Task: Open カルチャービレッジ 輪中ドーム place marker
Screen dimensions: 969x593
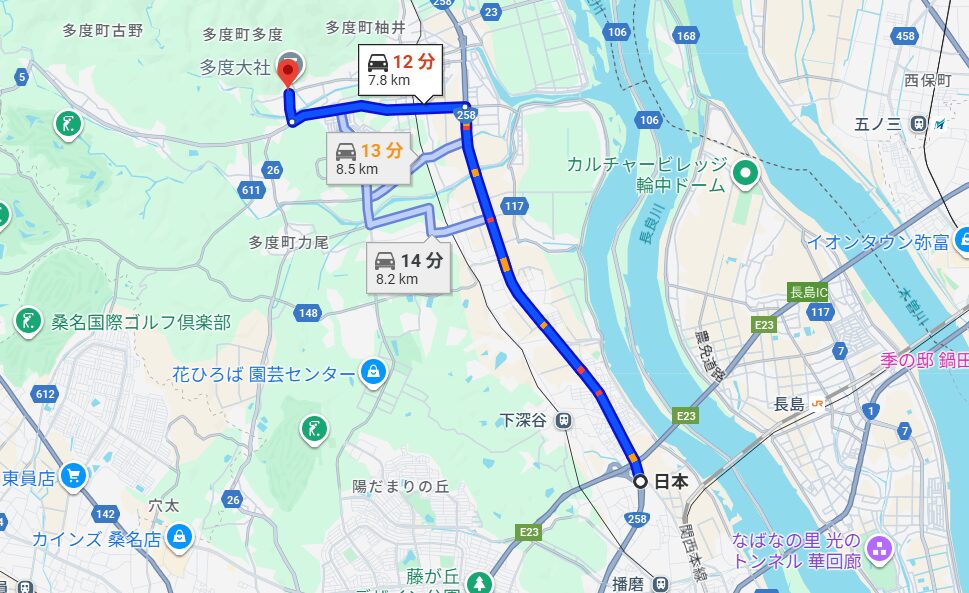Action: point(745,174)
